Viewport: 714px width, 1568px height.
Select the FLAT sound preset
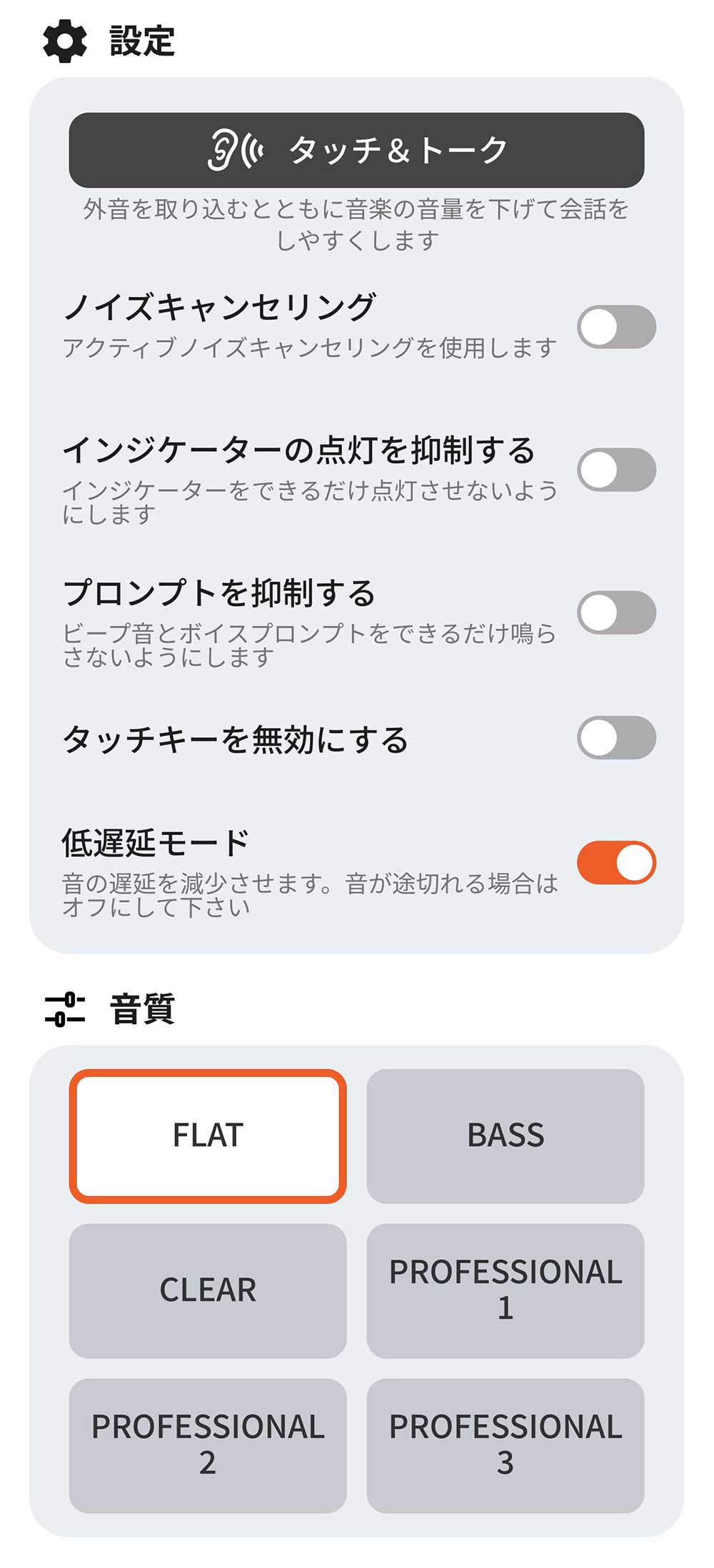(208, 1135)
